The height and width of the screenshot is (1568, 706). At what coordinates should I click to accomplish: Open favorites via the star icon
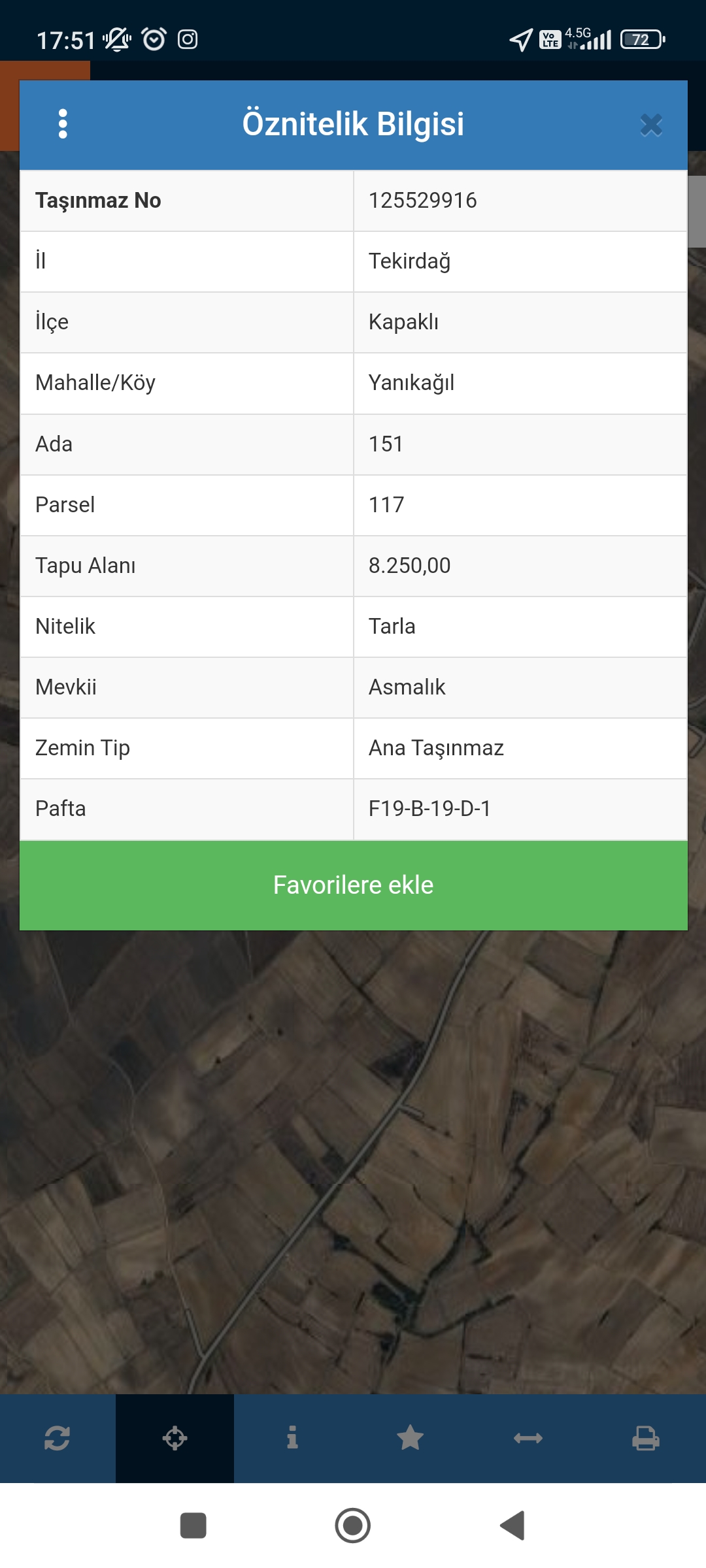[411, 1438]
